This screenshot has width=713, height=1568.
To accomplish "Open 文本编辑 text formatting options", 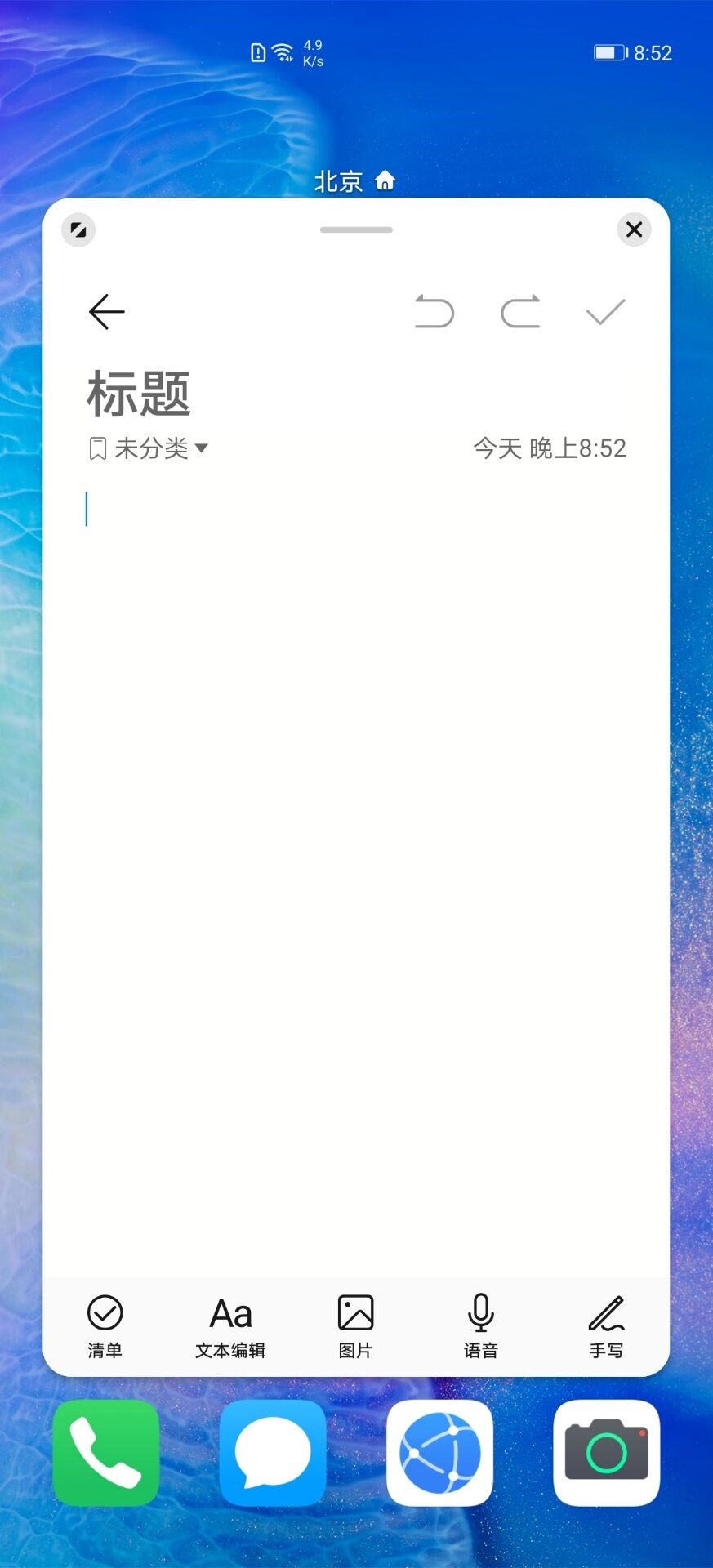I will tap(230, 1325).
